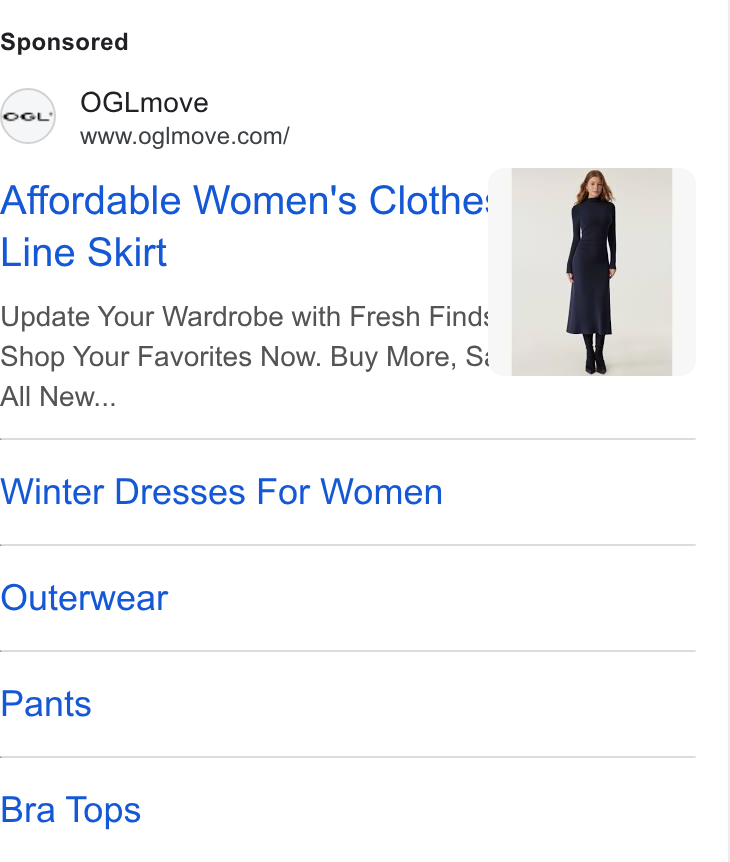The image size is (730, 862).
Task: Go to the Pants sitelink
Action: [46, 704]
